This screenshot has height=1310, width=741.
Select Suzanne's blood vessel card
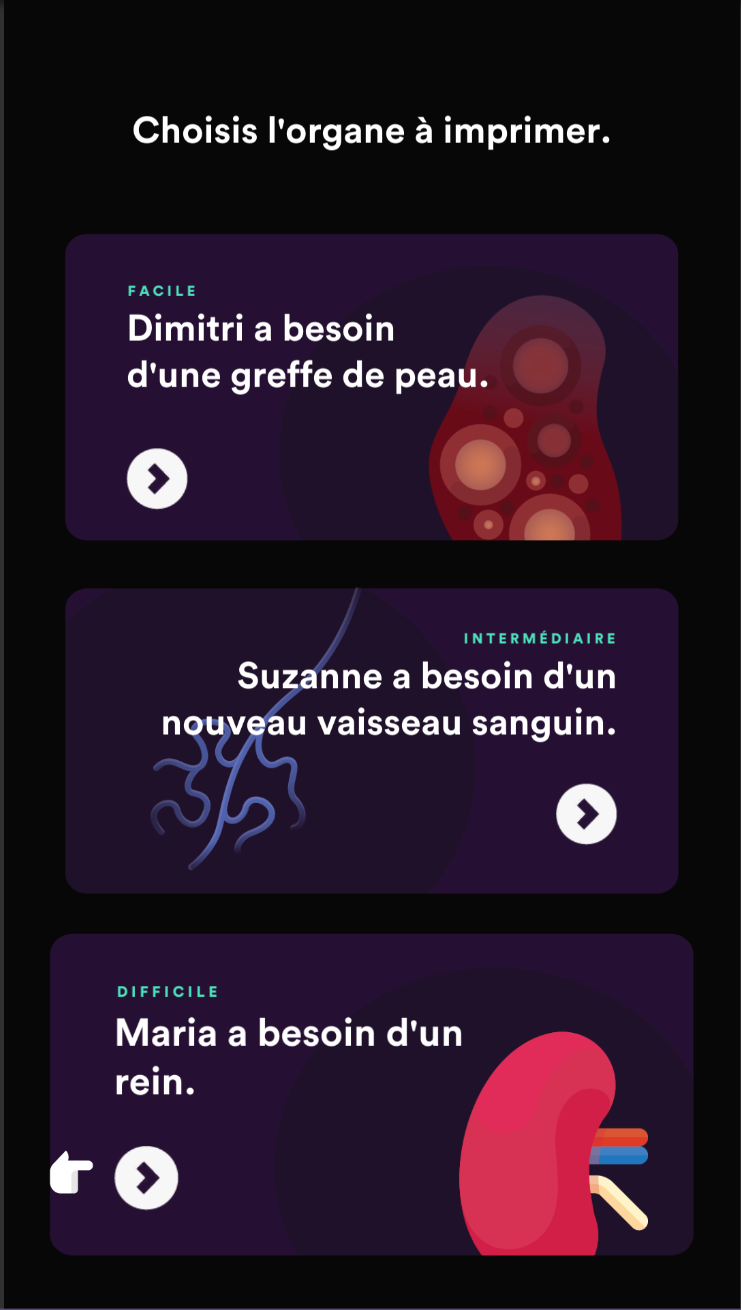click(371, 740)
